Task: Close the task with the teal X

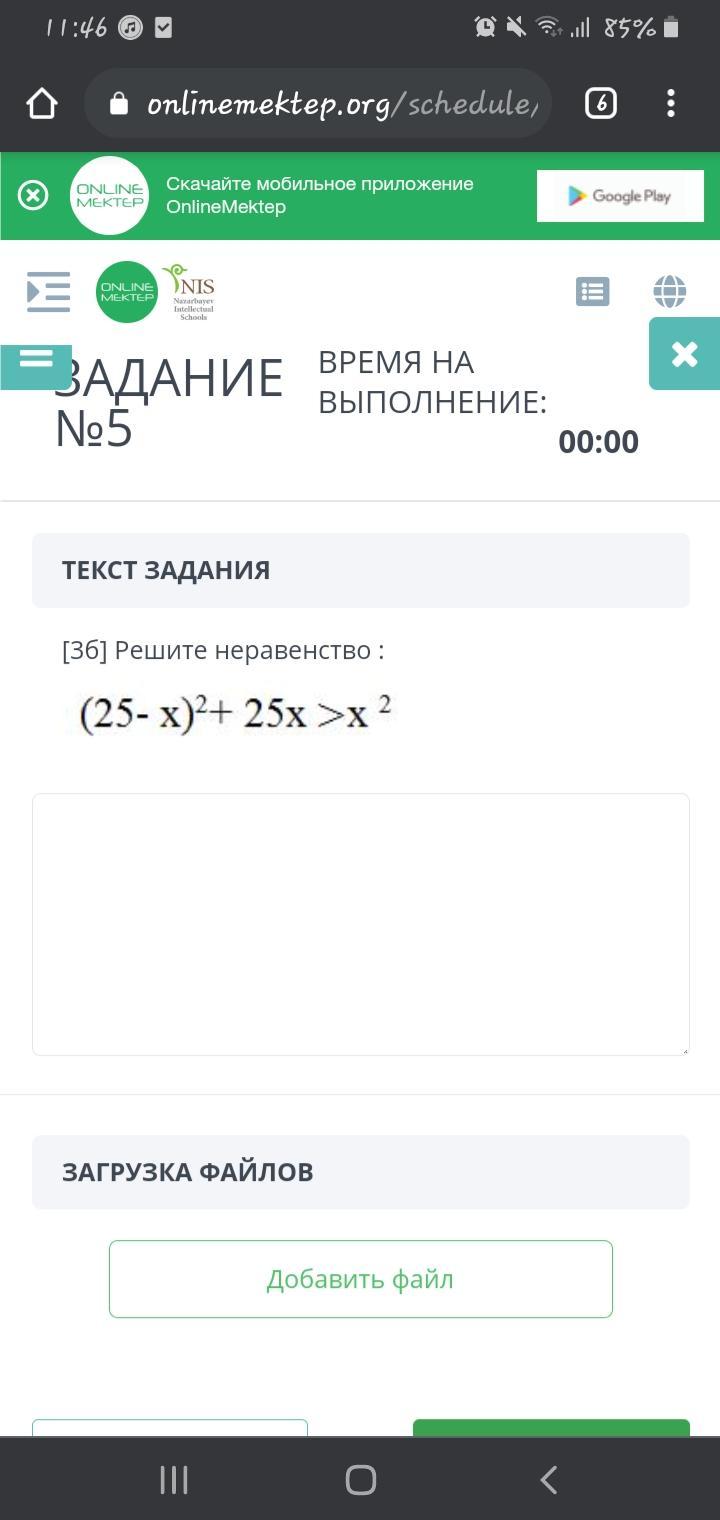Action: [x=684, y=354]
